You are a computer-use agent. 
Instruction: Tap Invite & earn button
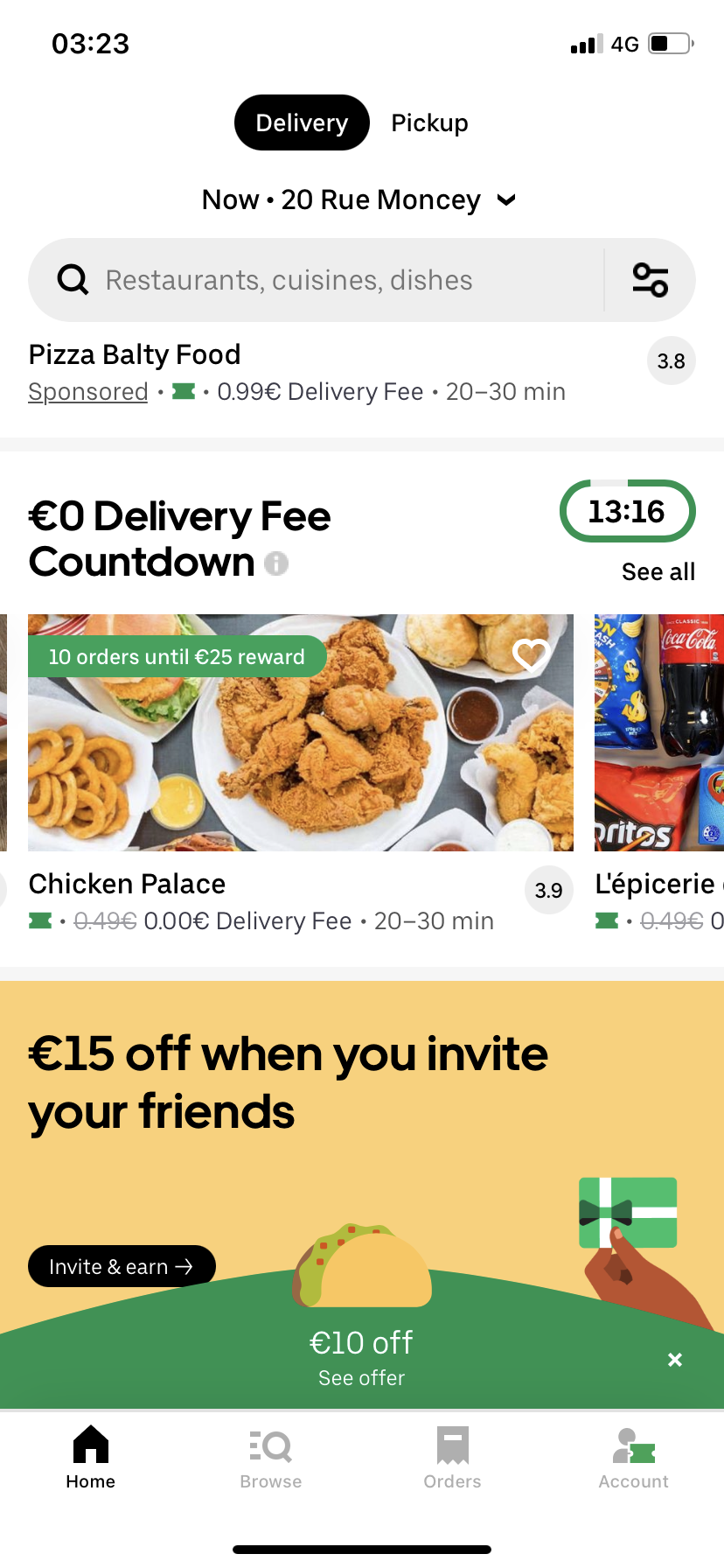[122, 1266]
